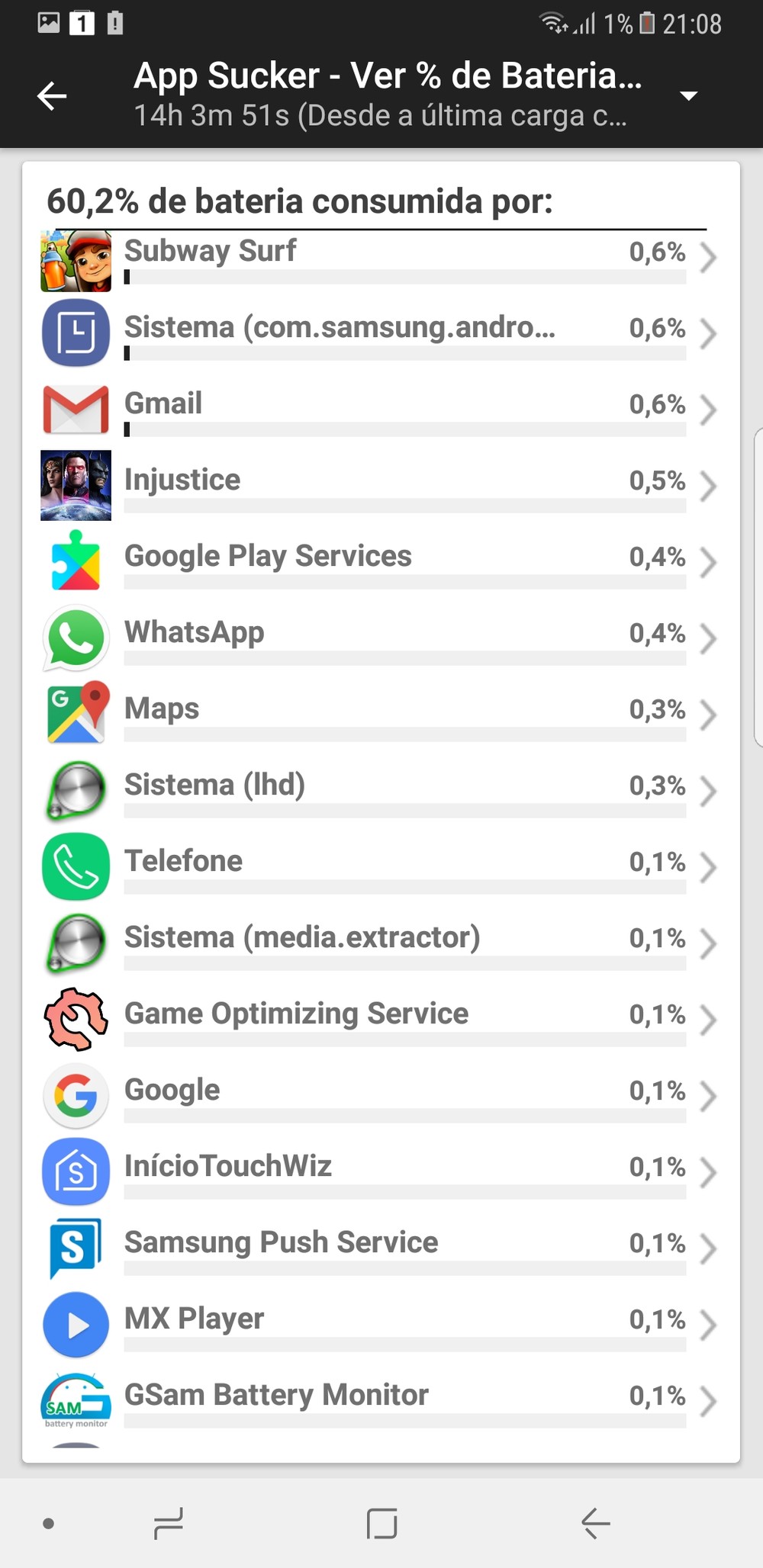Image resolution: width=763 pixels, height=1568 pixels.
Task: Go back using the app bar arrow
Action: tap(52, 96)
